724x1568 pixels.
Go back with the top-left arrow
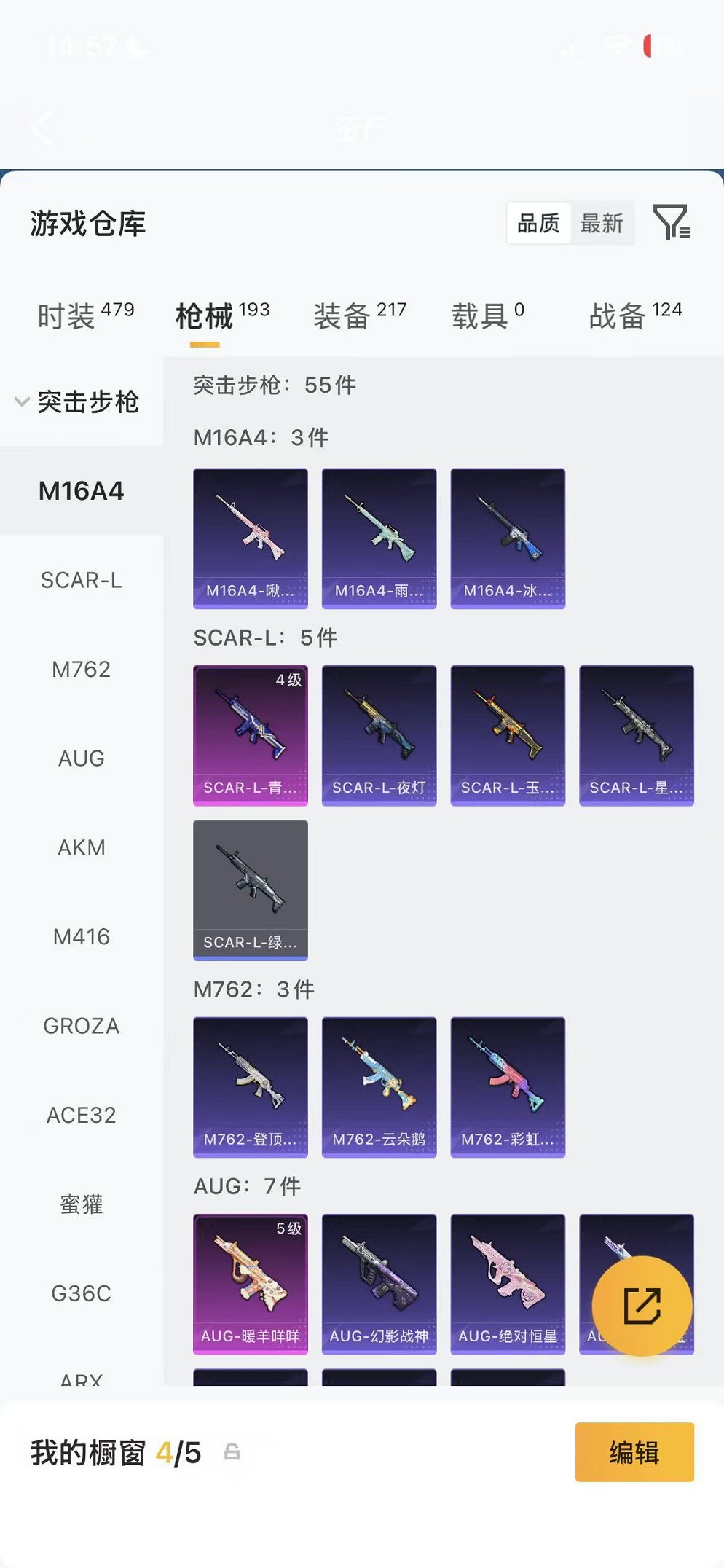click(42, 129)
